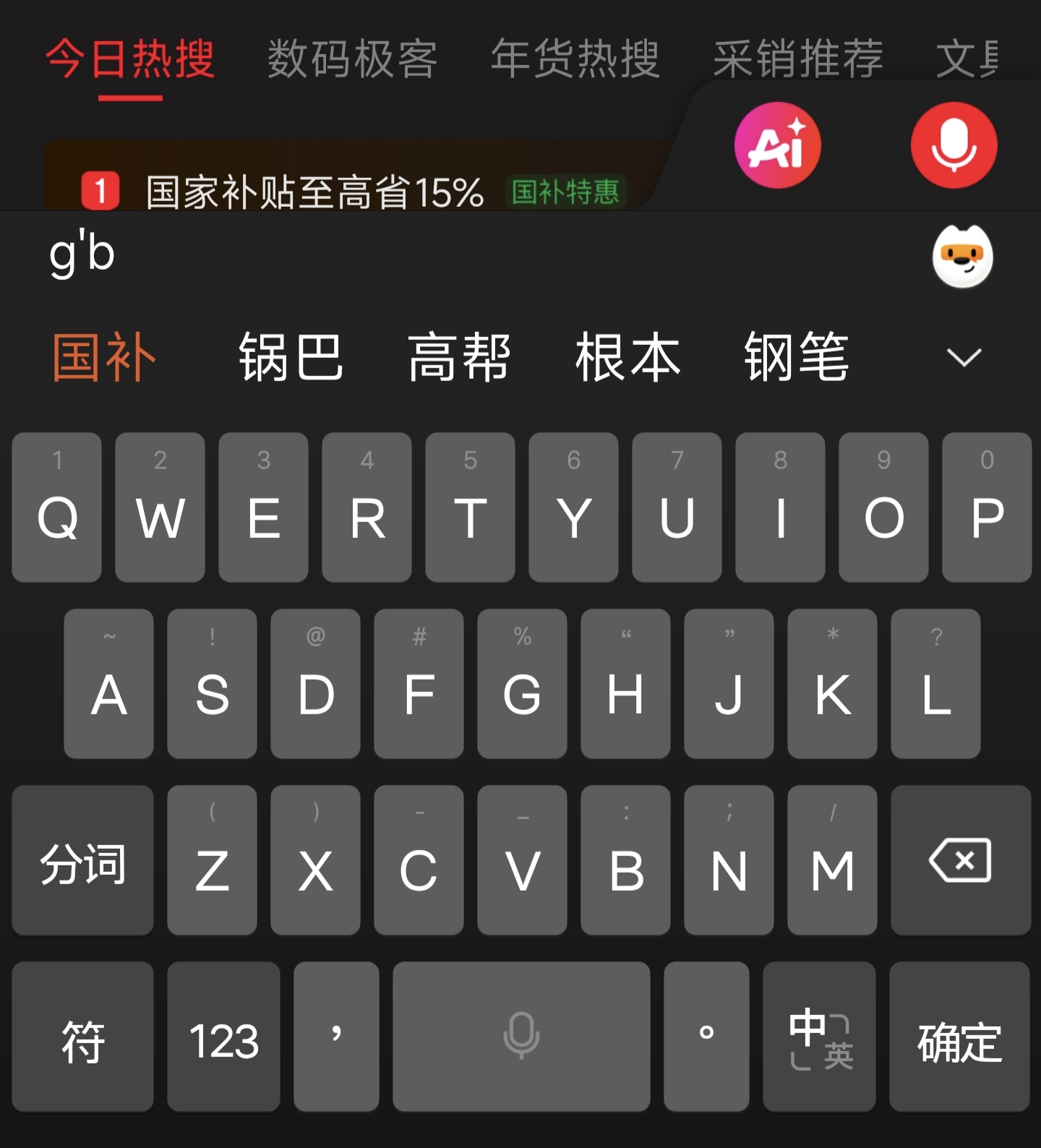
Task: Open the AI assistant button
Action: point(777,145)
